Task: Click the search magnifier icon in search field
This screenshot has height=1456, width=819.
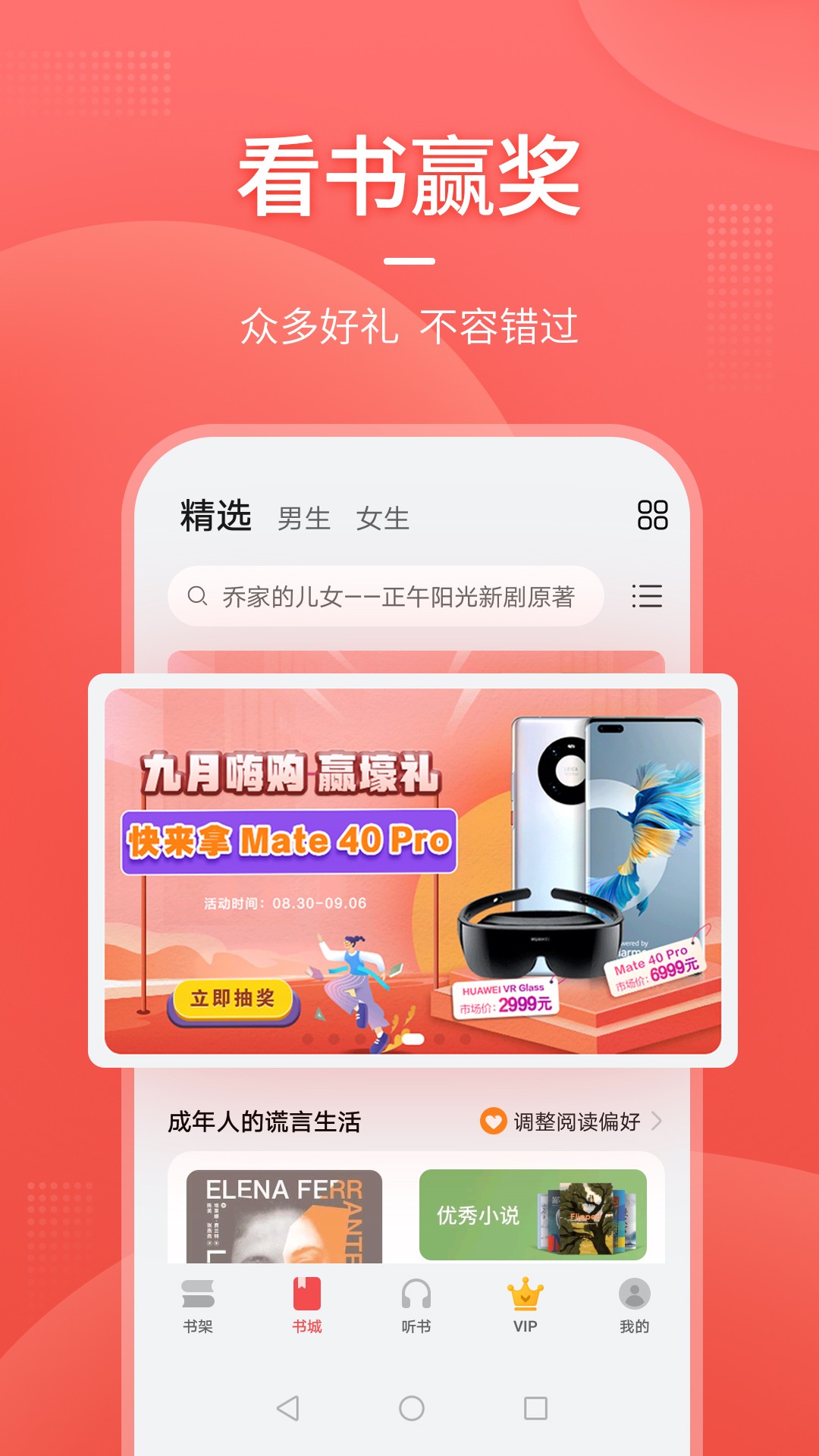Action: coord(199,598)
